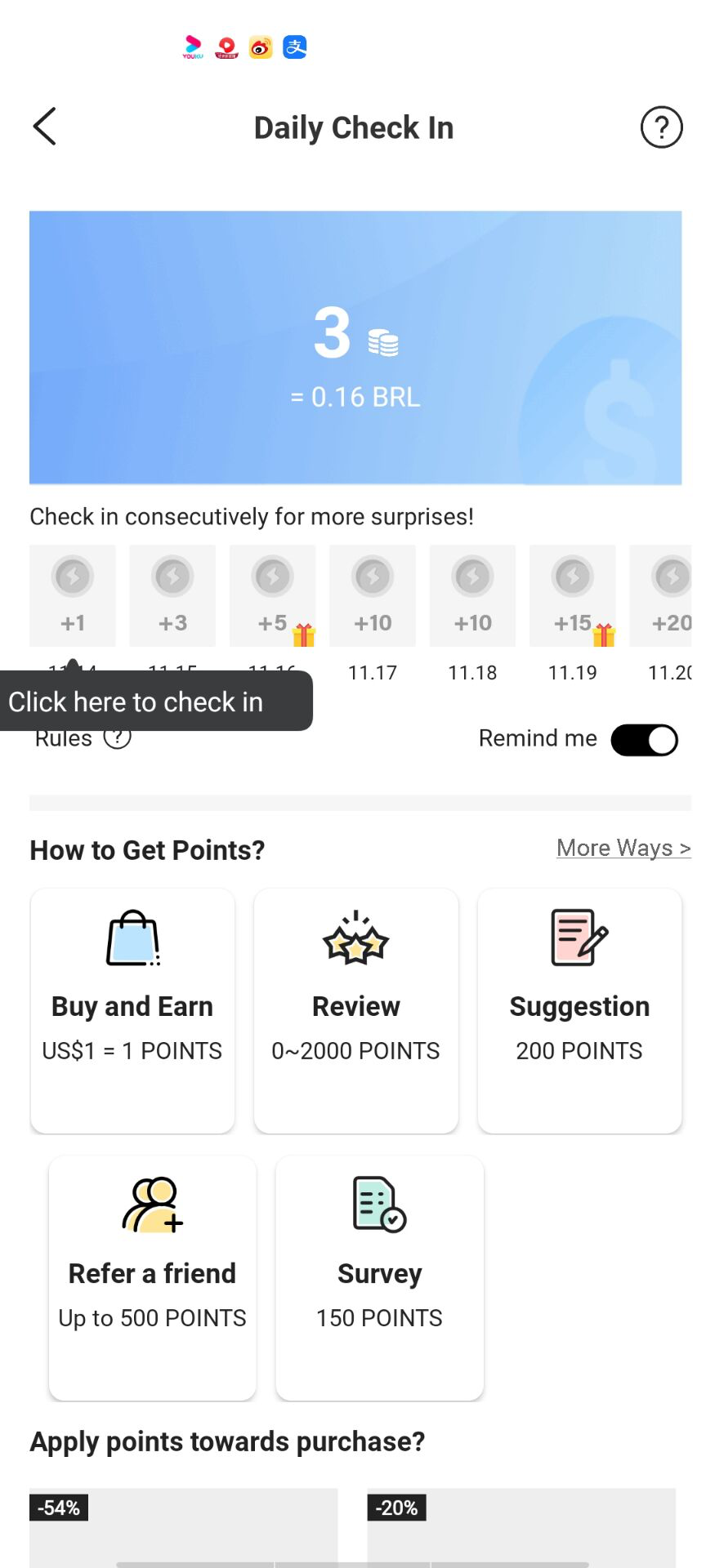
Task: Open the Survey 150 points card
Action: [380, 1277]
